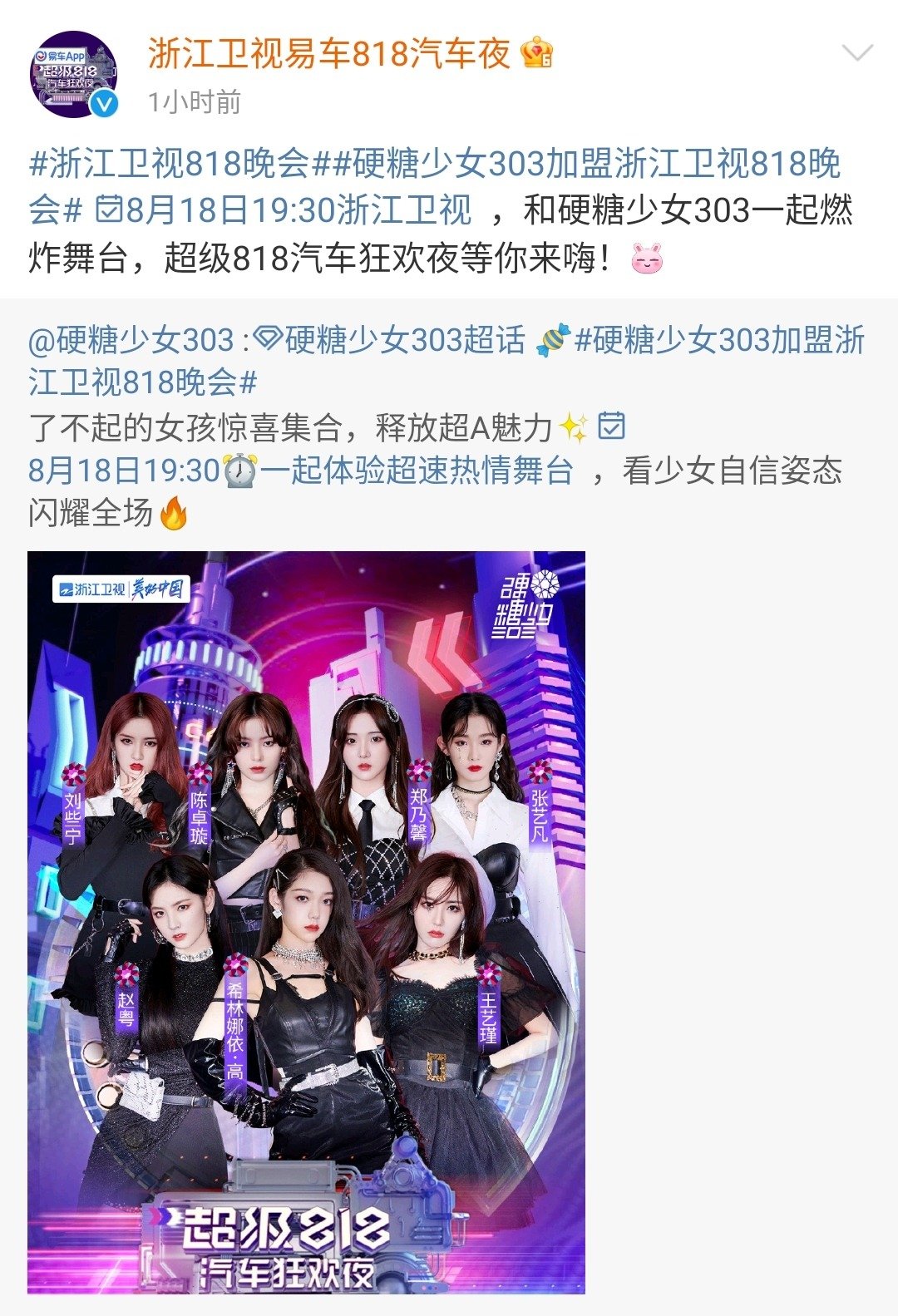Open hashtag #浙江卫视818晚会#
Viewport: 898px width, 1316px height.
tap(170, 164)
